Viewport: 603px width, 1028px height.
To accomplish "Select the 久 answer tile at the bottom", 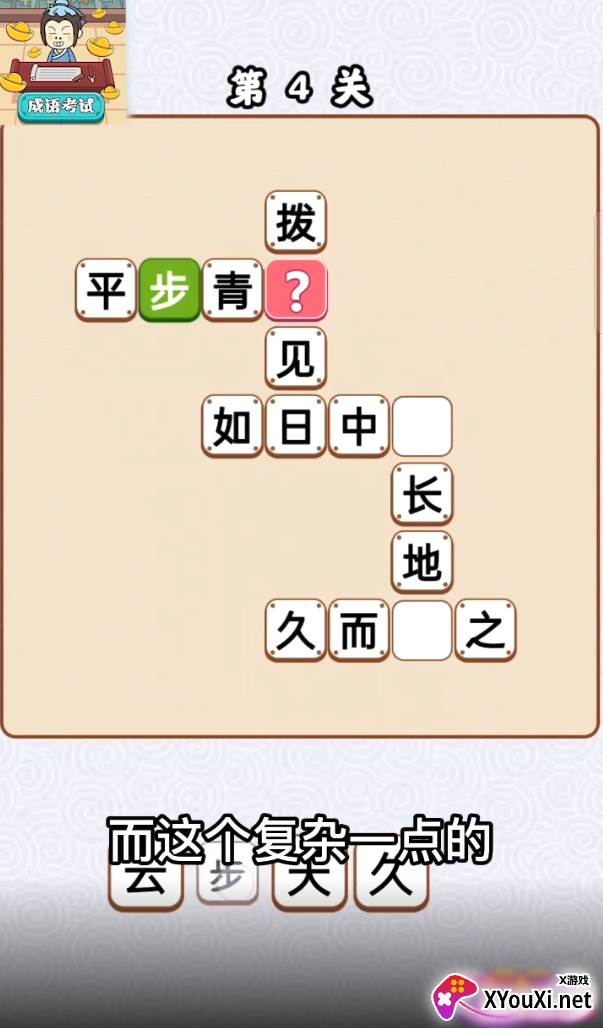I will point(391,879).
